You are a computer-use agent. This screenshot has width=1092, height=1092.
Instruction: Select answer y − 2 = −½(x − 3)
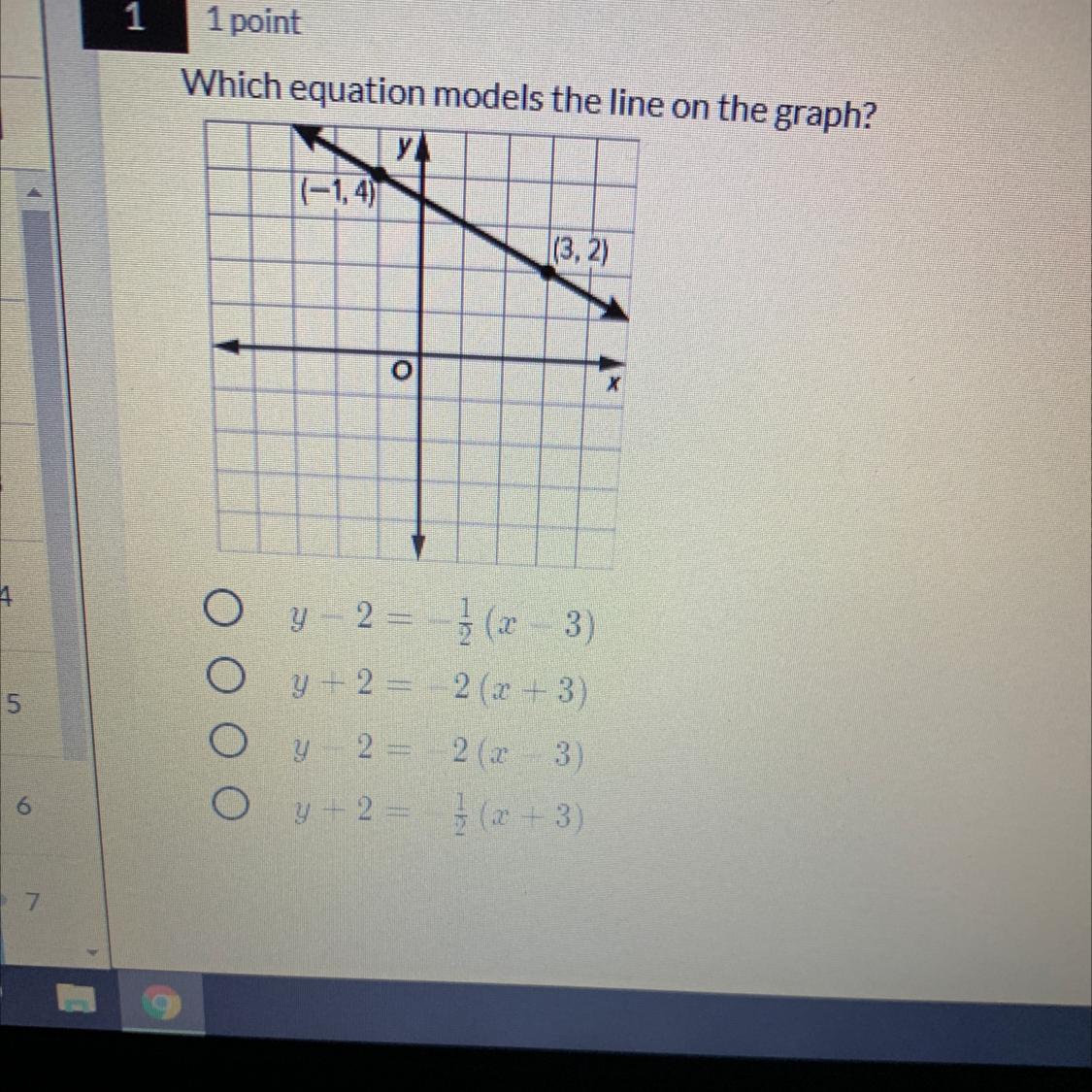223,608
